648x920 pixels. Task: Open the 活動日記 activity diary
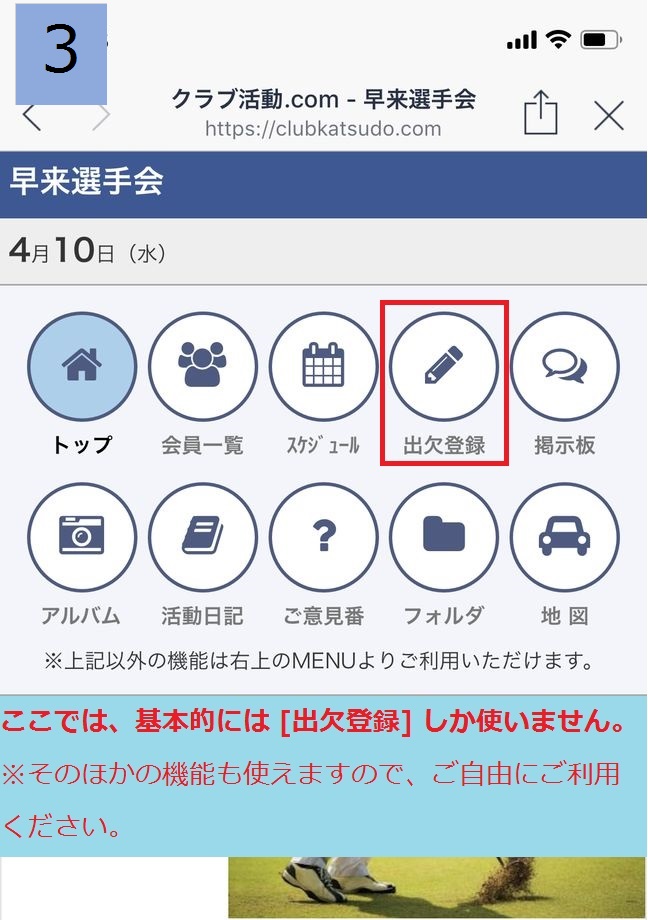click(x=202, y=537)
